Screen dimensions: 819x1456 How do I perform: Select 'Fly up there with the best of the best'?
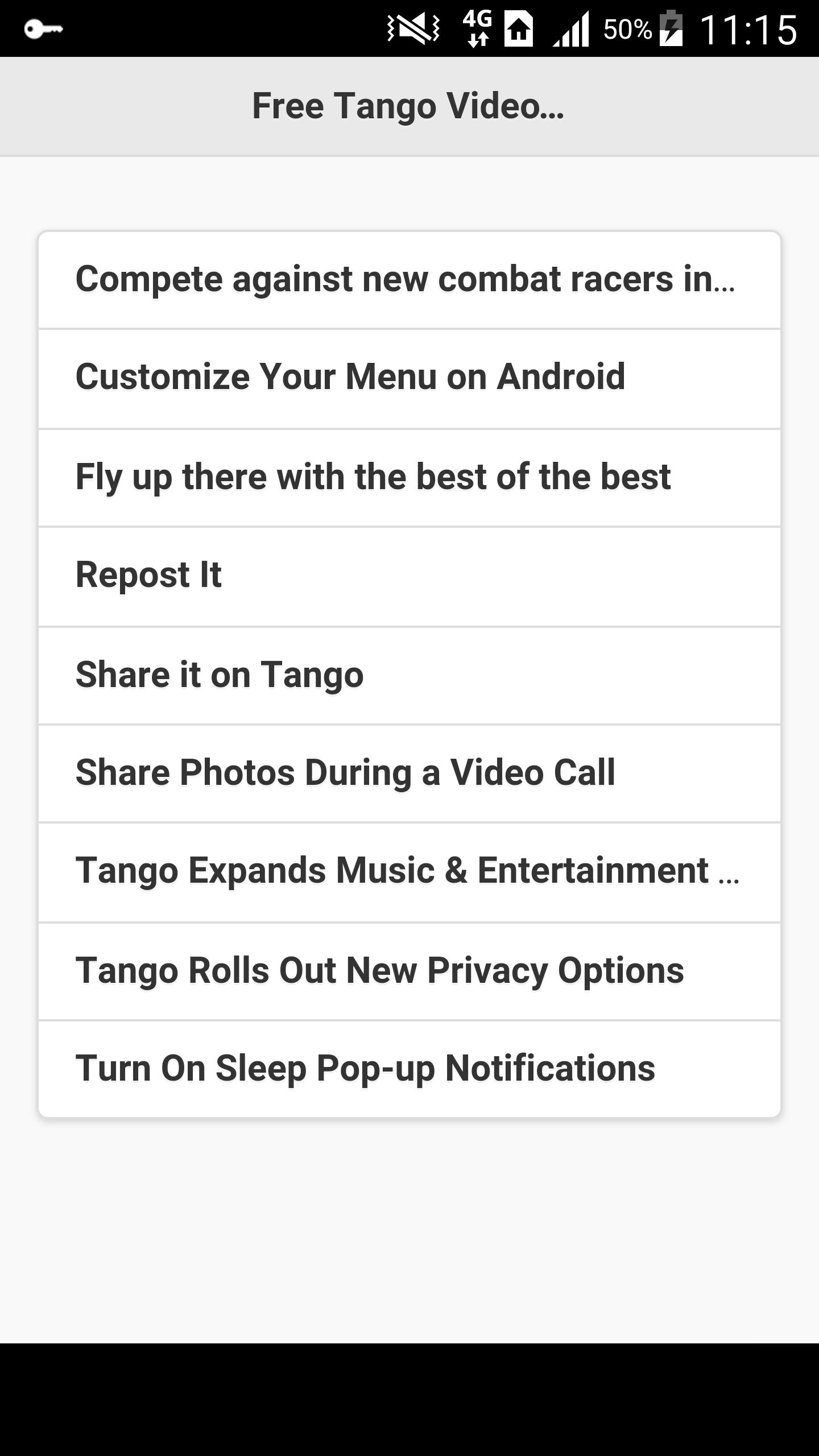(x=409, y=477)
